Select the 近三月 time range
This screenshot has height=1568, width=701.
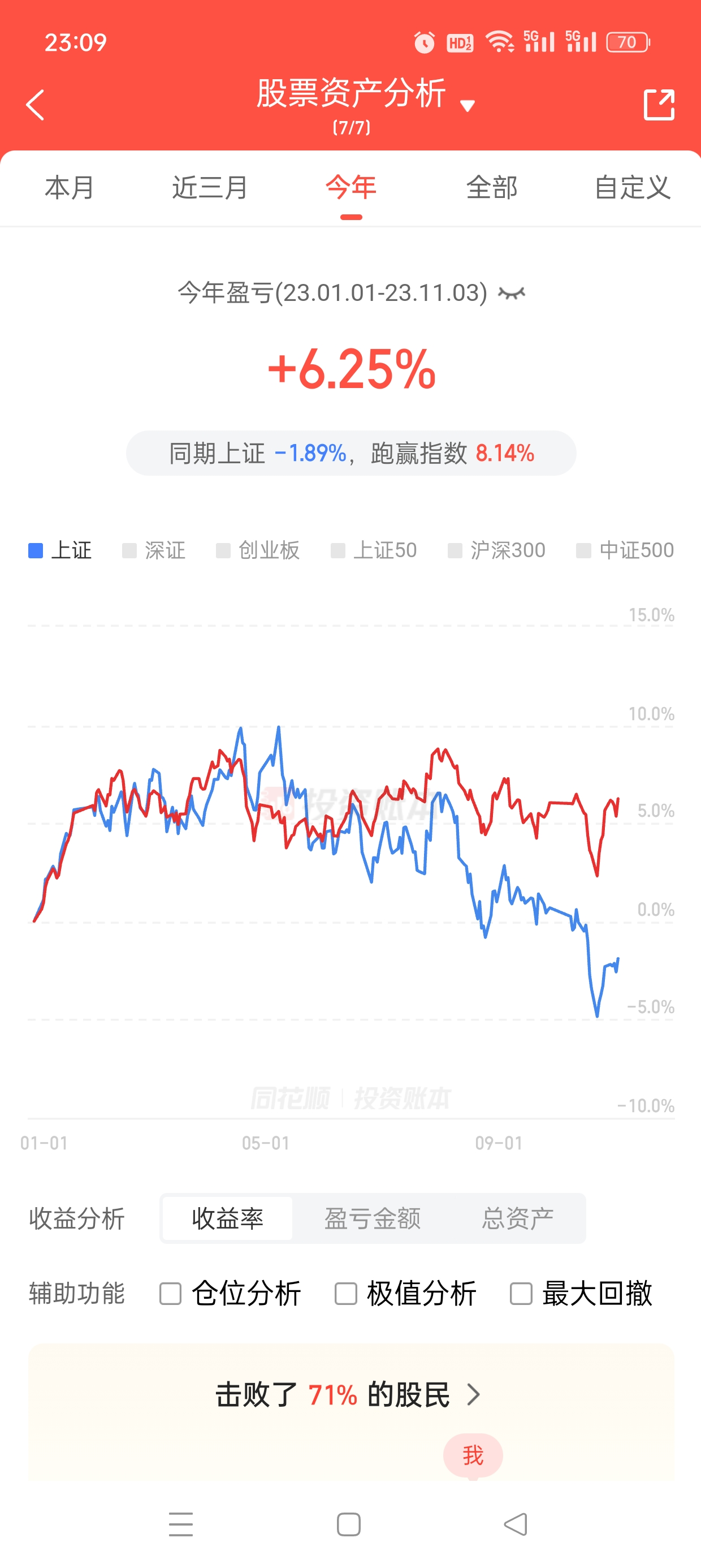point(209,187)
